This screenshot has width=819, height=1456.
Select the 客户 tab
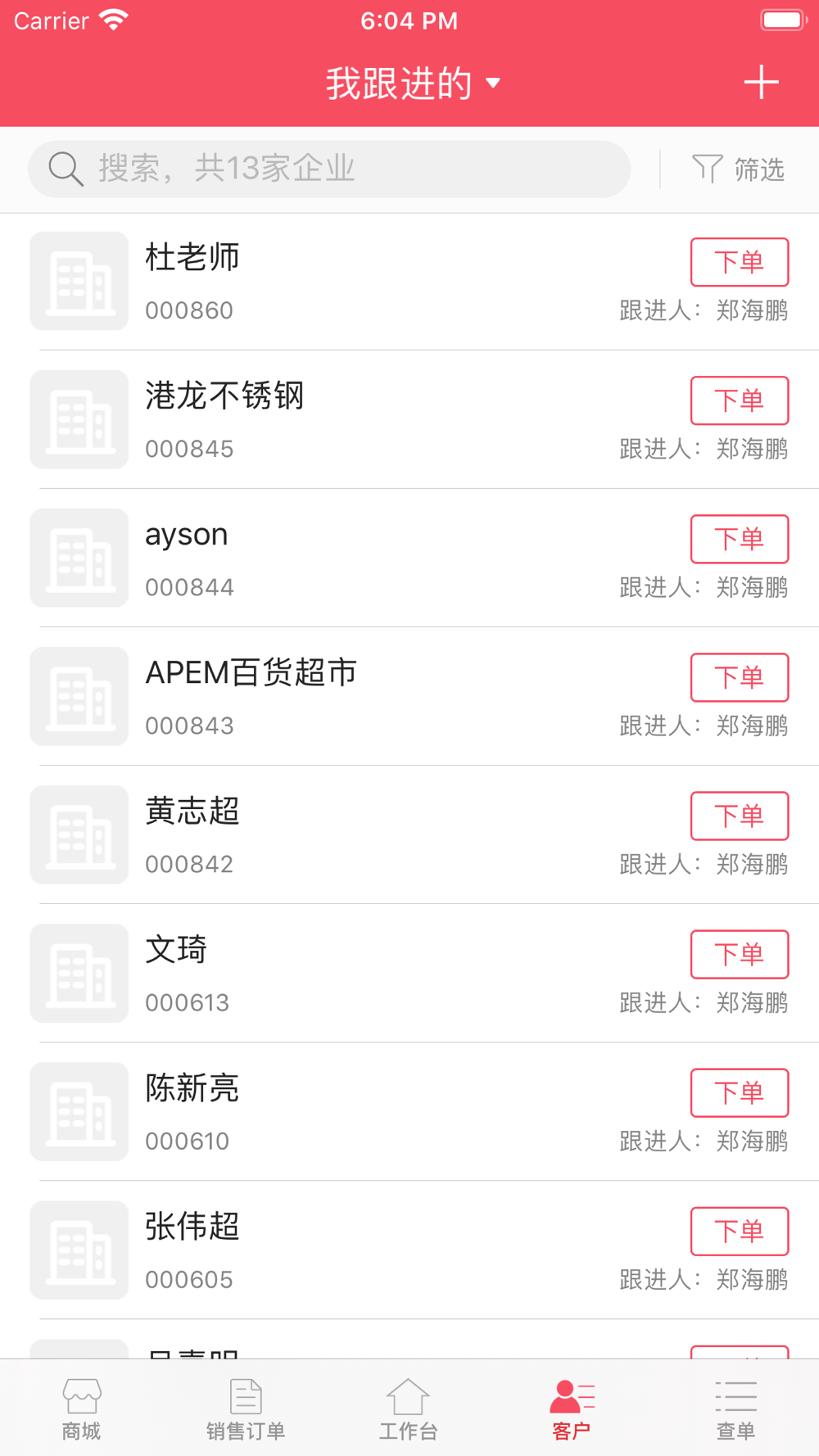572,1409
